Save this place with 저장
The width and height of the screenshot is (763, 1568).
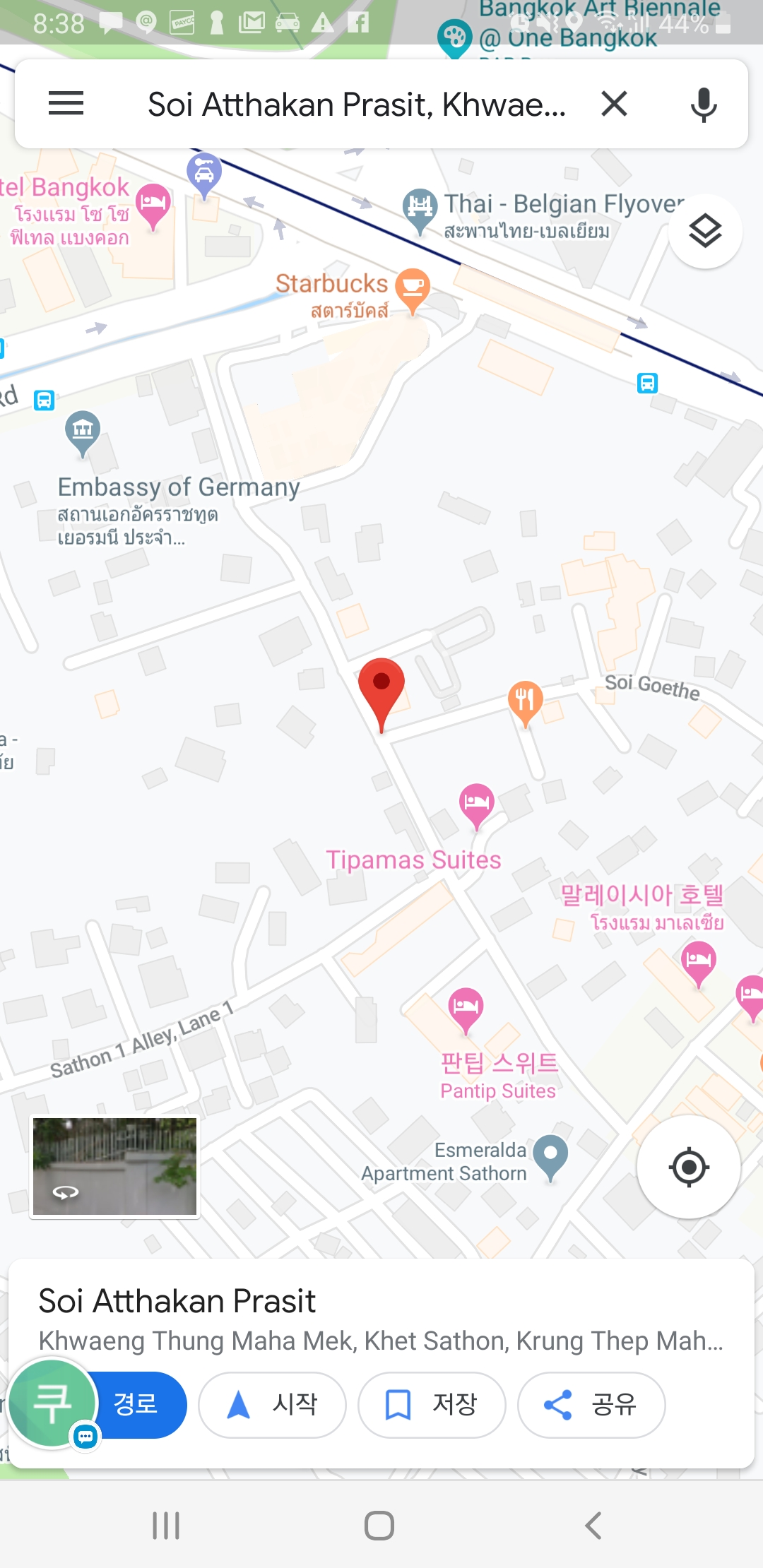pyautogui.click(x=432, y=1404)
